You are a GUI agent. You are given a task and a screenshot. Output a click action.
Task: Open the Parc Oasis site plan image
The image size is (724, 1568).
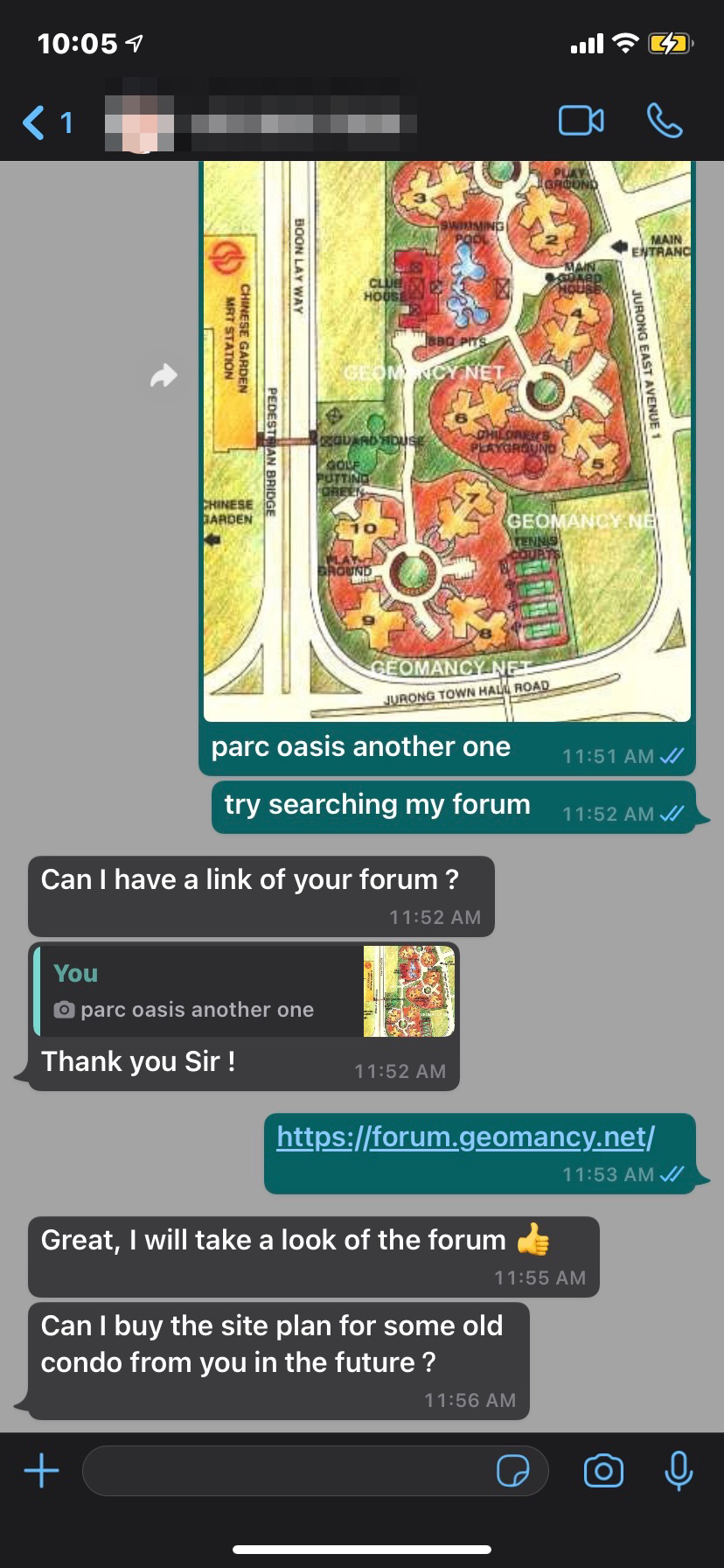(x=447, y=437)
